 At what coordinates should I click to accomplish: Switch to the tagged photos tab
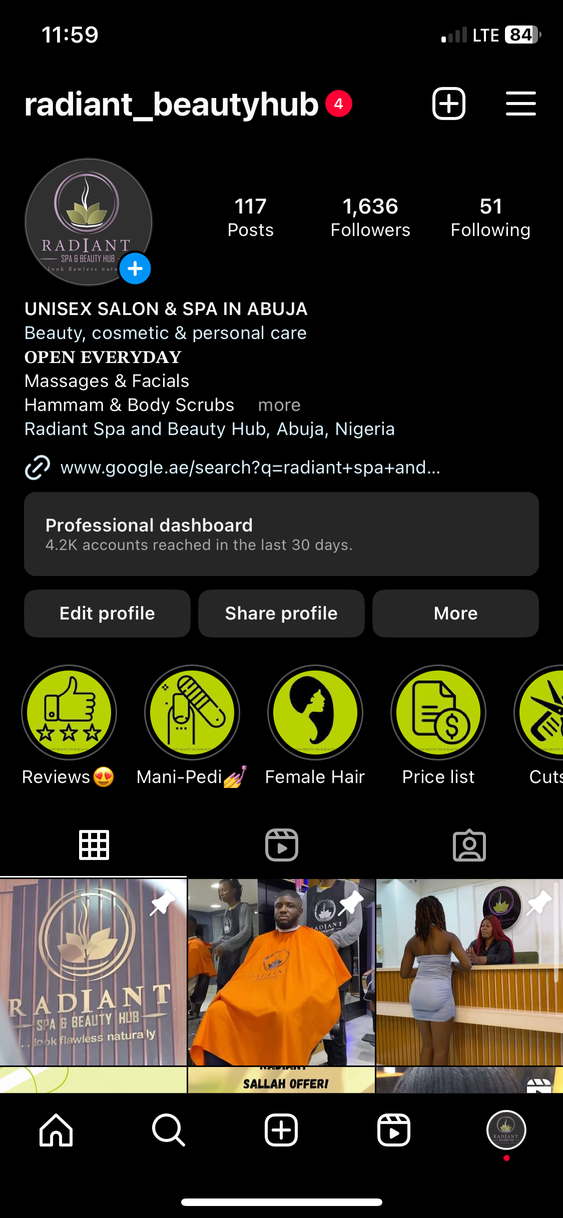pyautogui.click(x=469, y=846)
